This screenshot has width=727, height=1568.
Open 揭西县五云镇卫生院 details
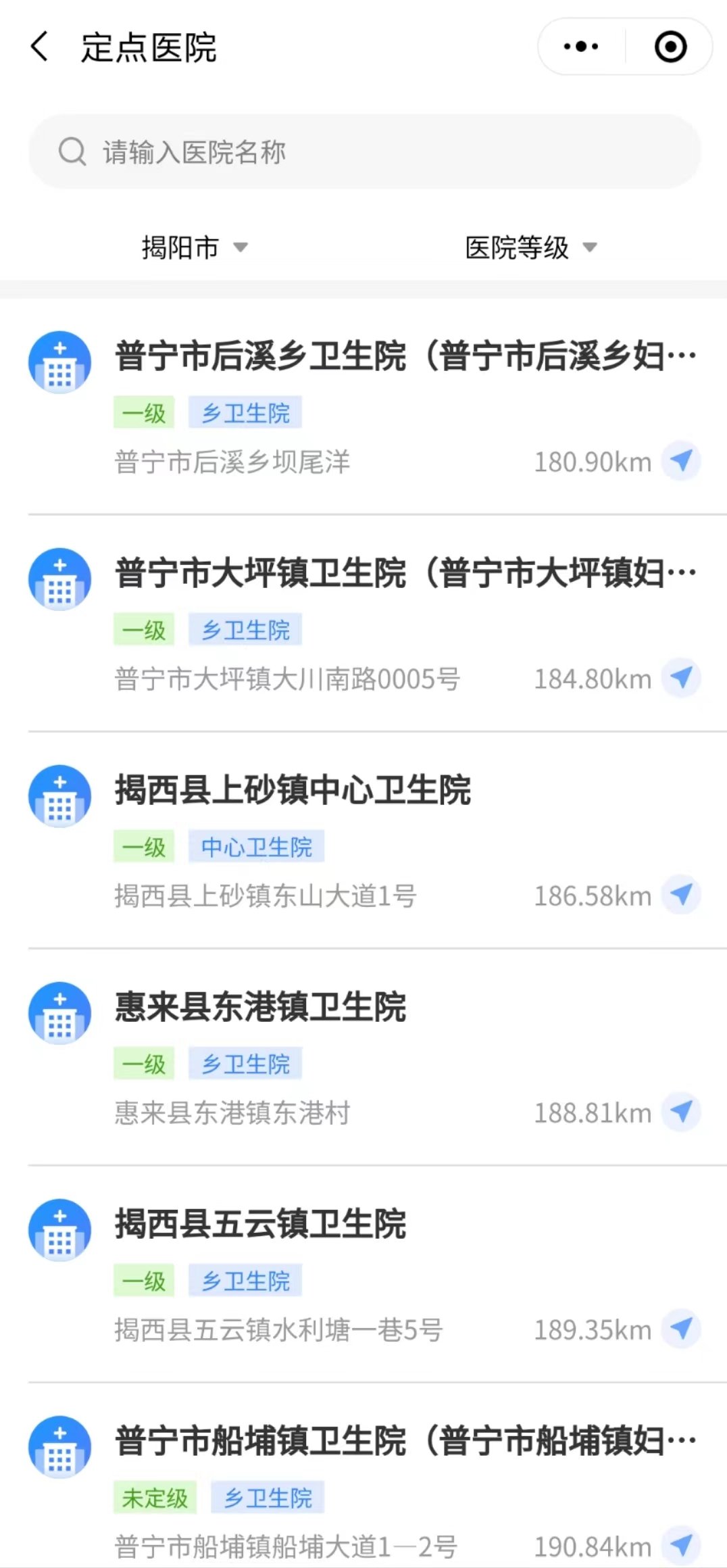click(260, 1224)
